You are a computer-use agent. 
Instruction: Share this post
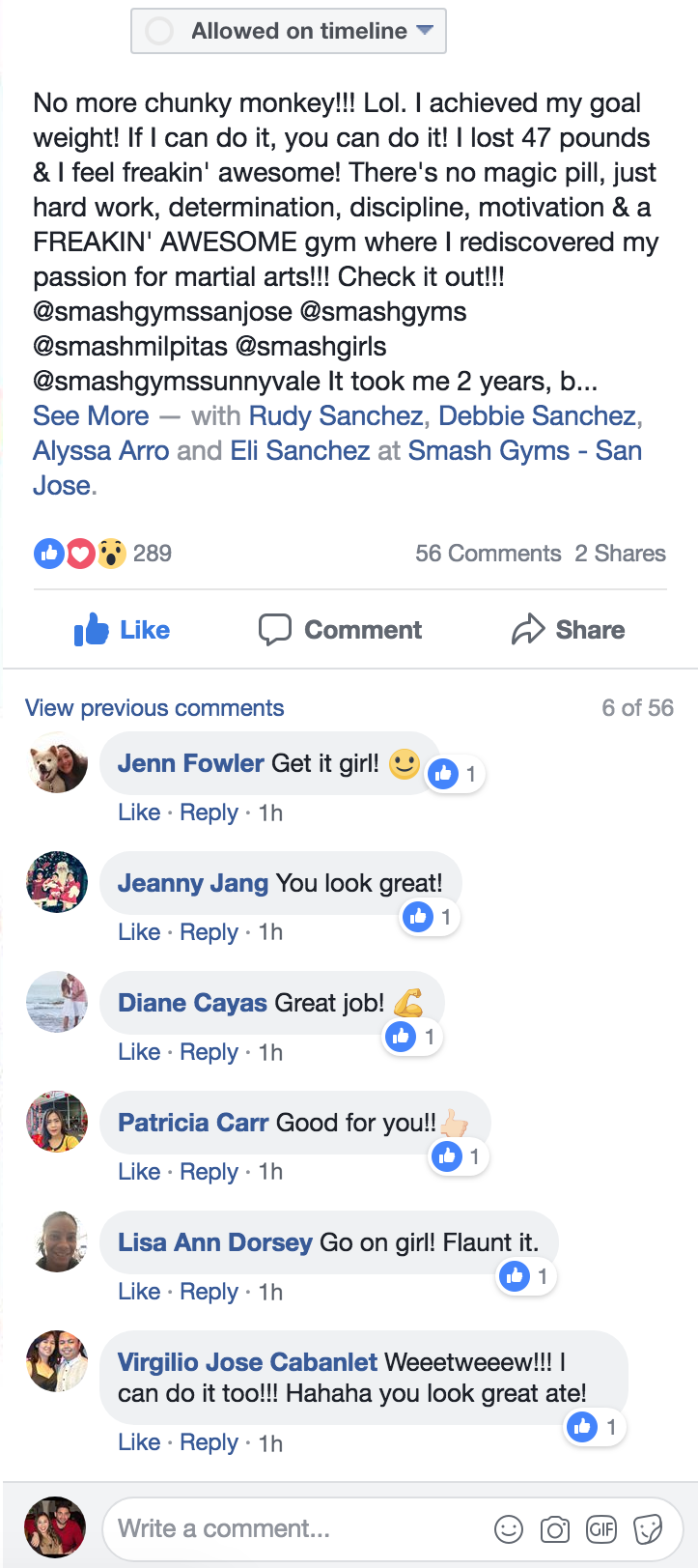[x=568, y=630]
